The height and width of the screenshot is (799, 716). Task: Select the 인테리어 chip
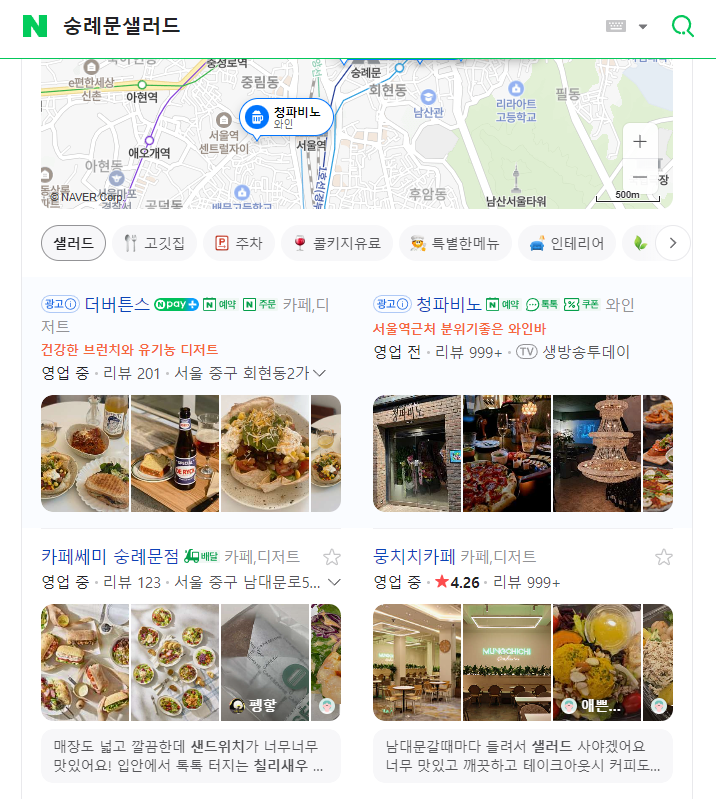point(565,243)
